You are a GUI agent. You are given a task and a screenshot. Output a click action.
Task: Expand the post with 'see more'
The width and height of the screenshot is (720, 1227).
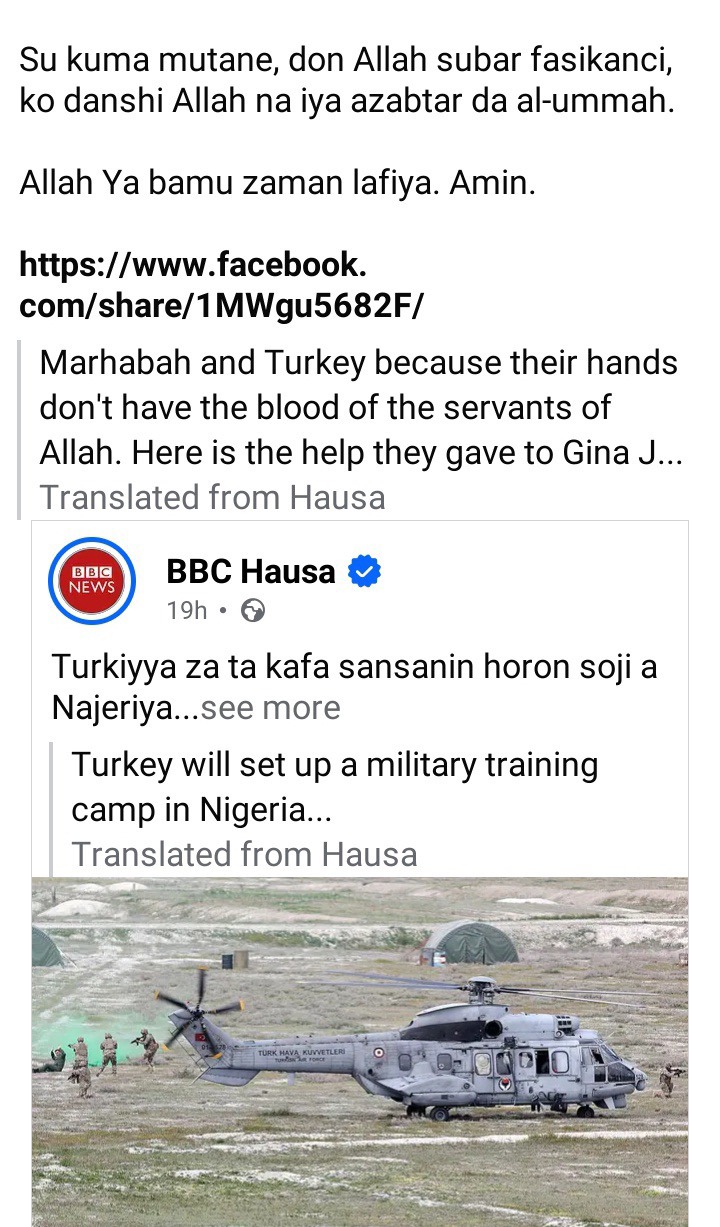click(270, 709)
